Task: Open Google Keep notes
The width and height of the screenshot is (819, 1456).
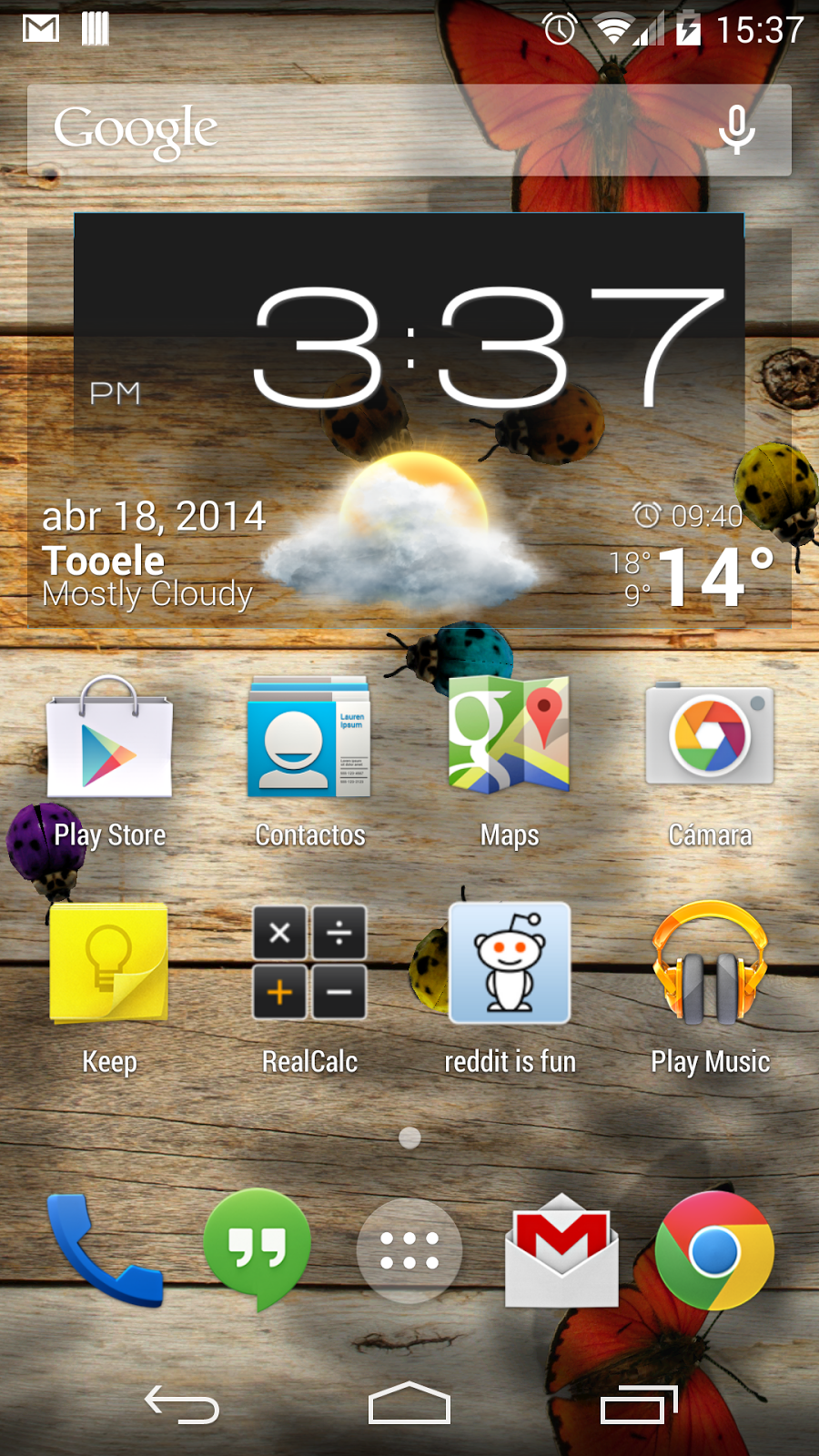Action: 109,965
